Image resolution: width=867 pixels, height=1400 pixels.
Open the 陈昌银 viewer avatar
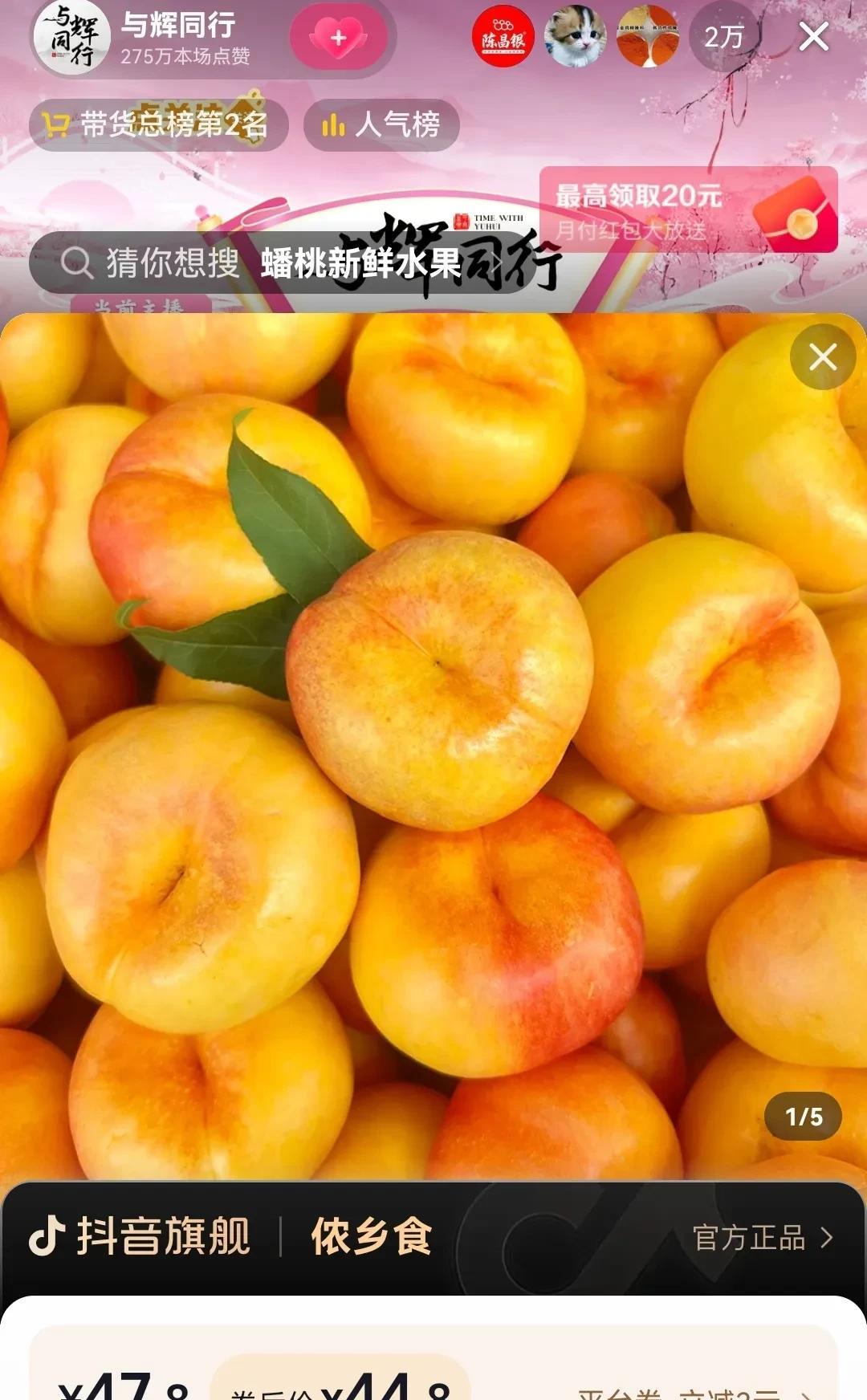[503, 37]
